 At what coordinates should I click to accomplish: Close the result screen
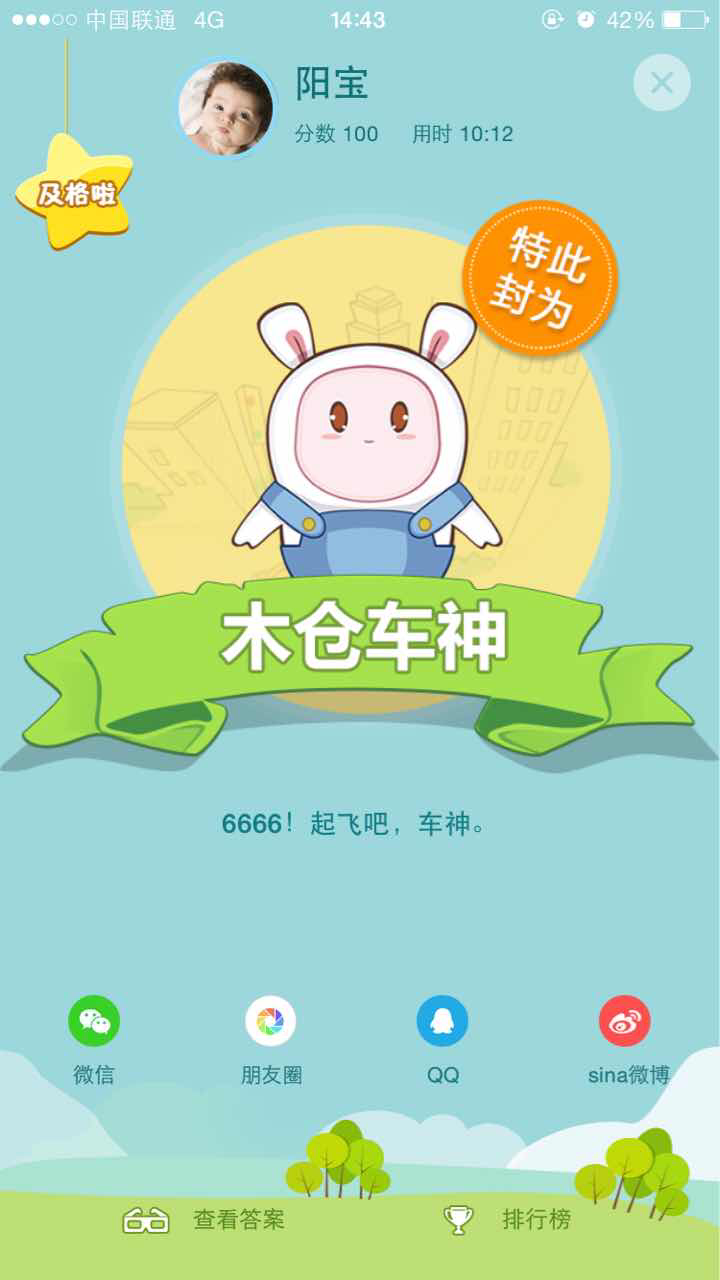pos(662,83)
